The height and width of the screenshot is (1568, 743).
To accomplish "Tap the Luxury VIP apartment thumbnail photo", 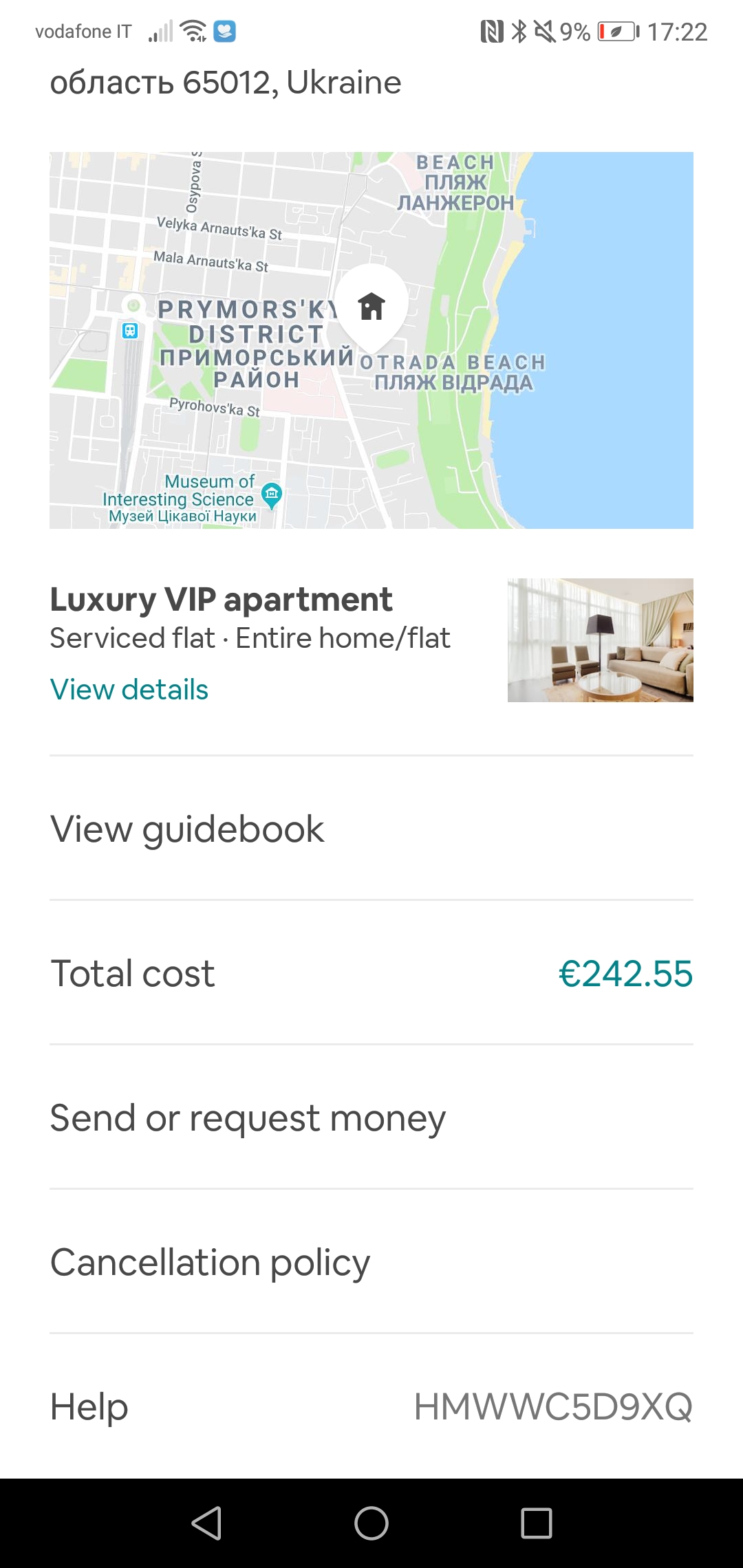I will pyautogui.click(x=600, y=640).
